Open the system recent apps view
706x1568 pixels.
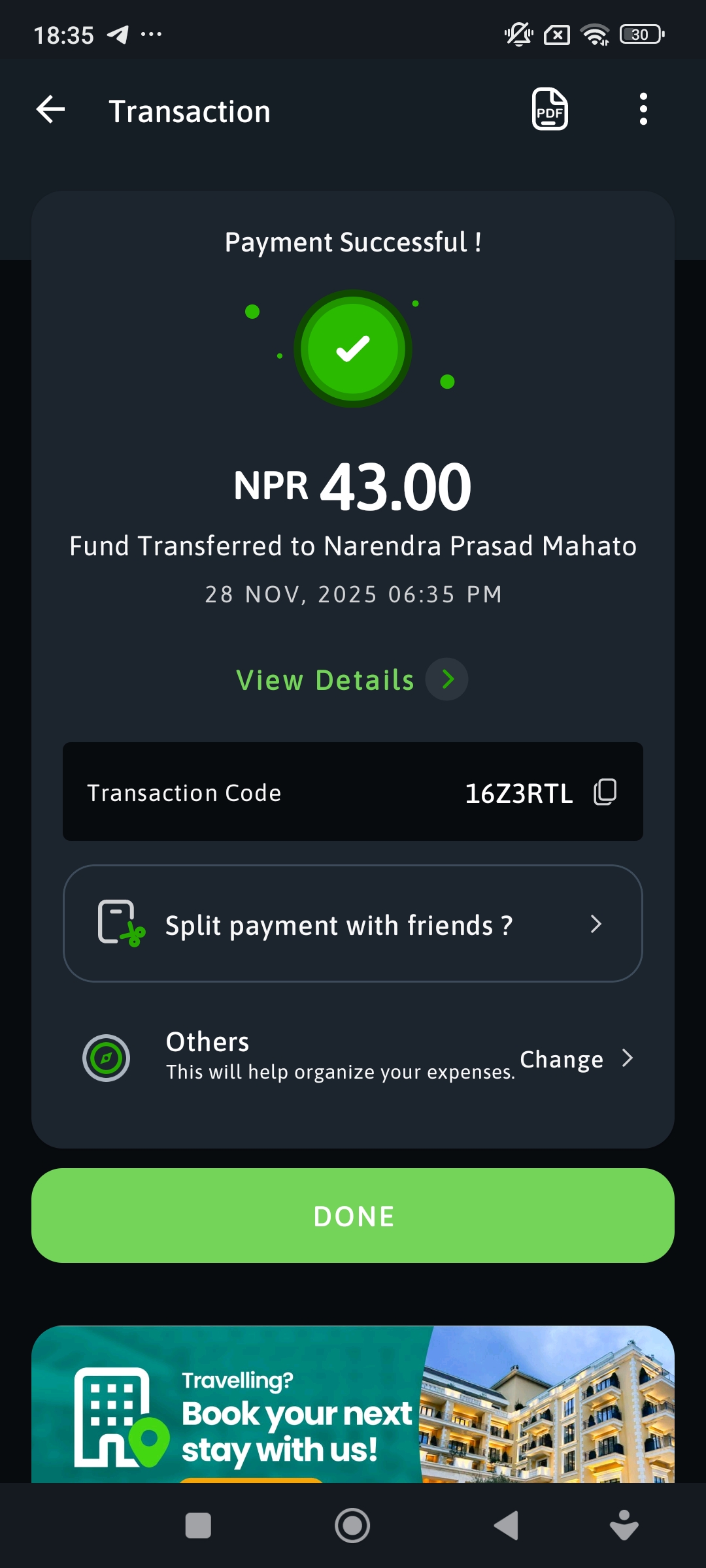pyautogui.click(x=198, y=1526)
